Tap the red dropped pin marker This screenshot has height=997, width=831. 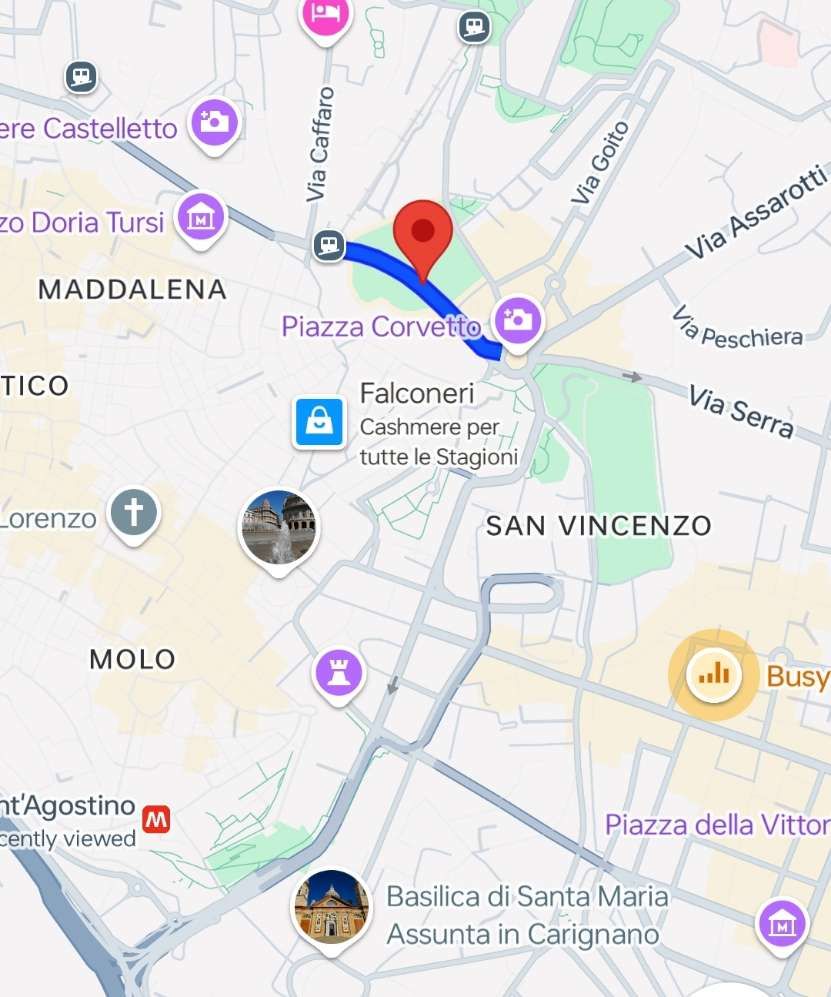423,232
